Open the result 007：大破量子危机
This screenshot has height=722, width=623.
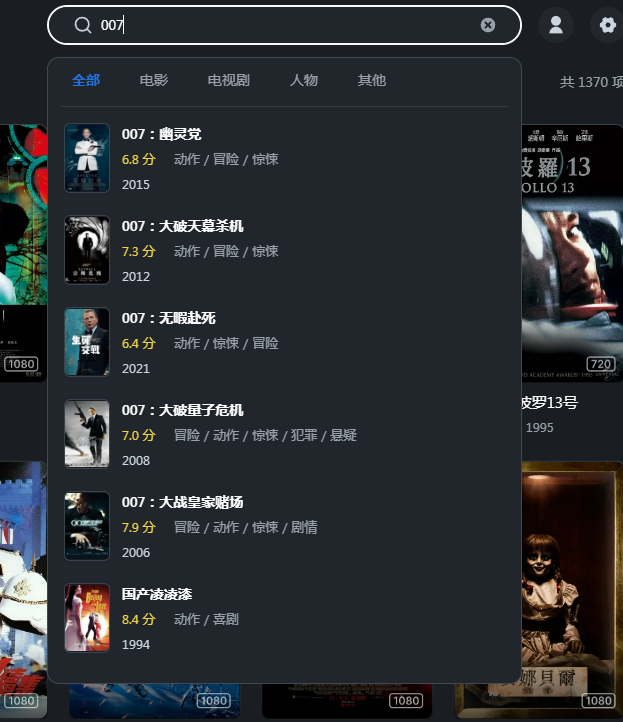point(182,410)
